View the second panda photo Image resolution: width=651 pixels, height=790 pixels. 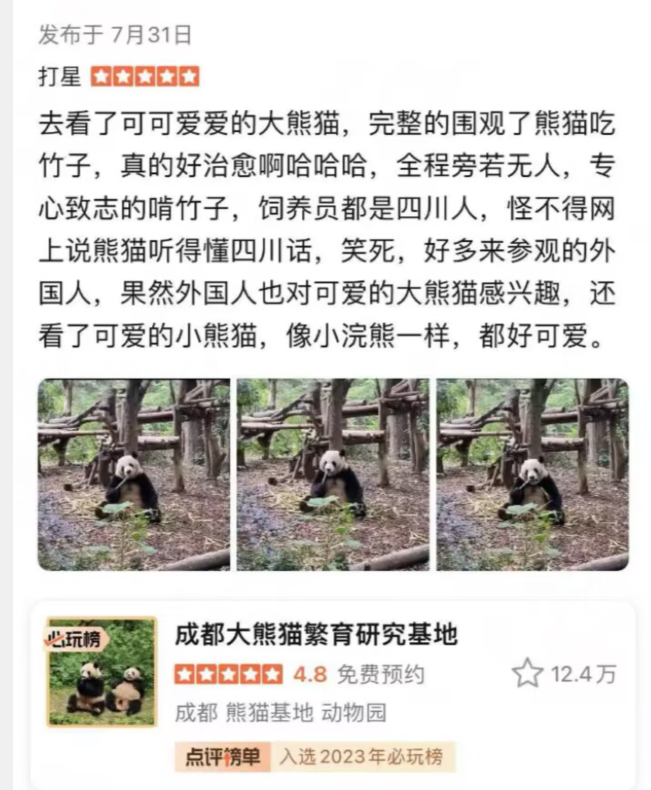333,475
